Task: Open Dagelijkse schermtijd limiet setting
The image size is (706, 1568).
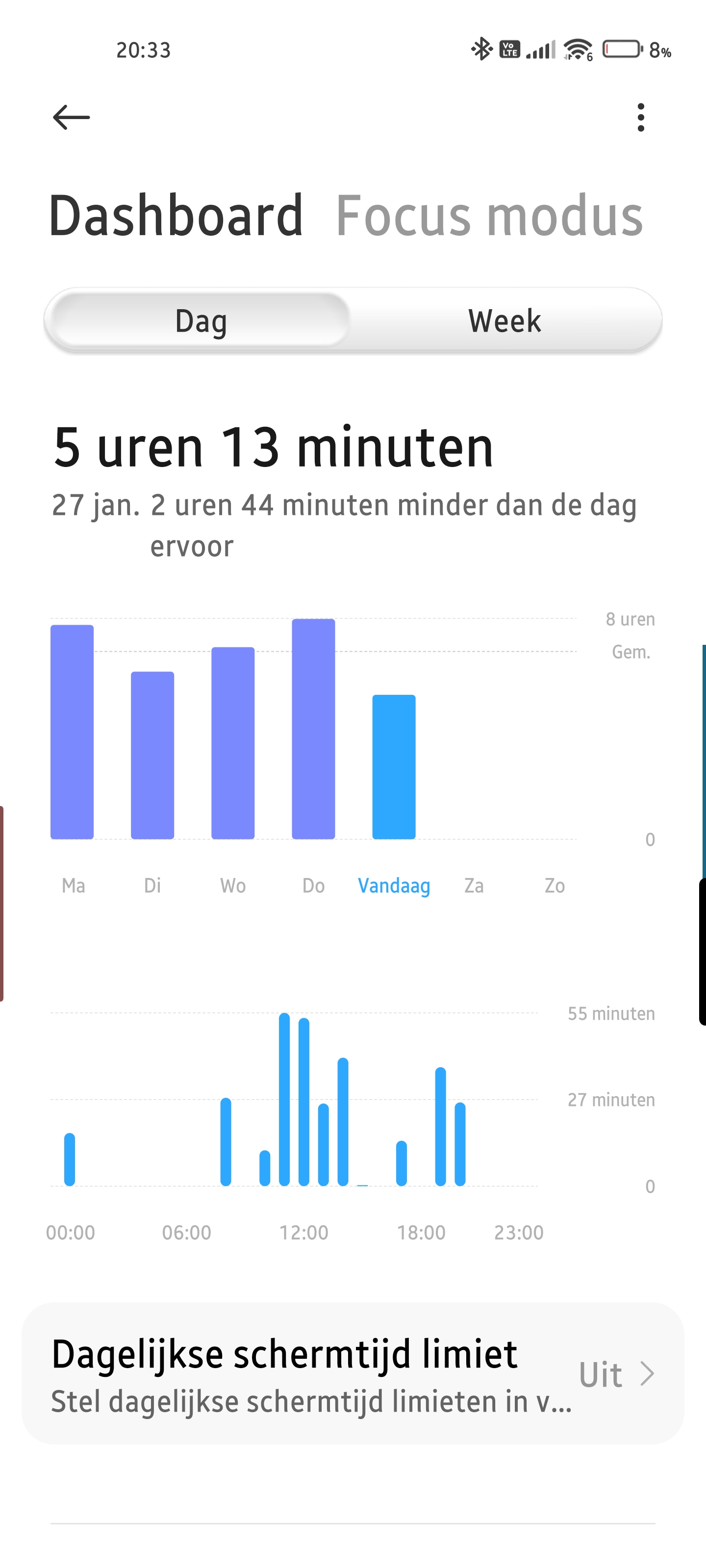Action: point(353,1373)
